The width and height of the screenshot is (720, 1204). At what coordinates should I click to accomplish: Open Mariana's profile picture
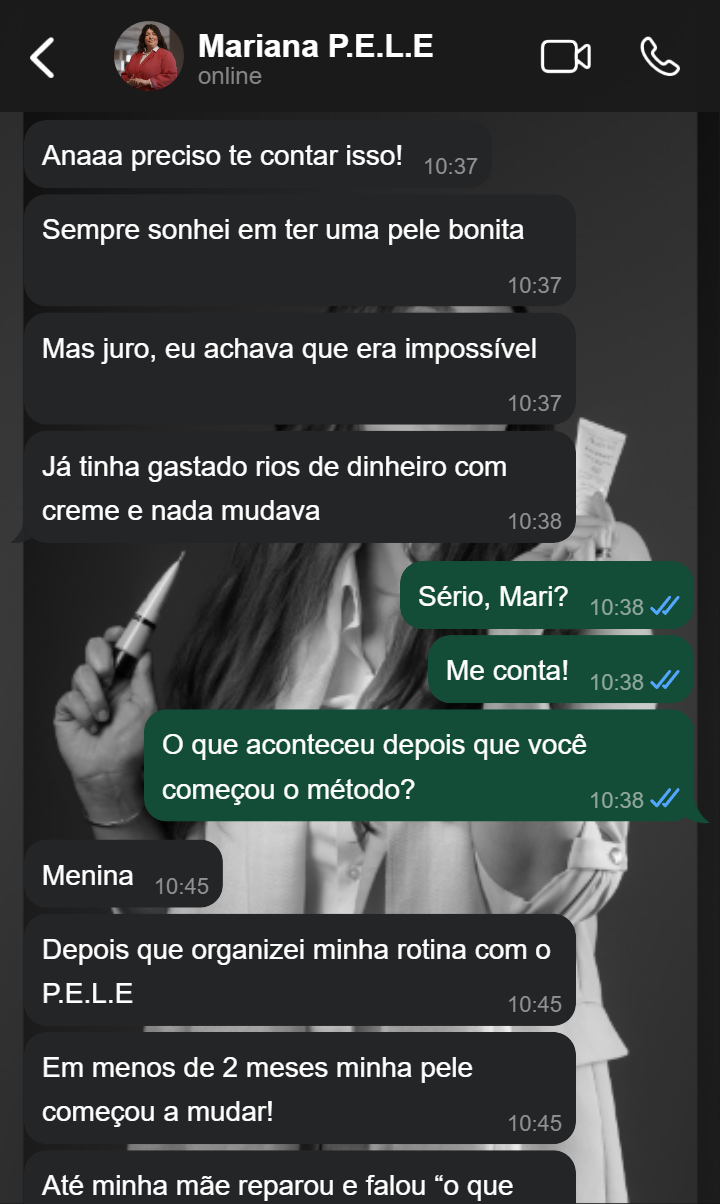[x=148, y=57]
